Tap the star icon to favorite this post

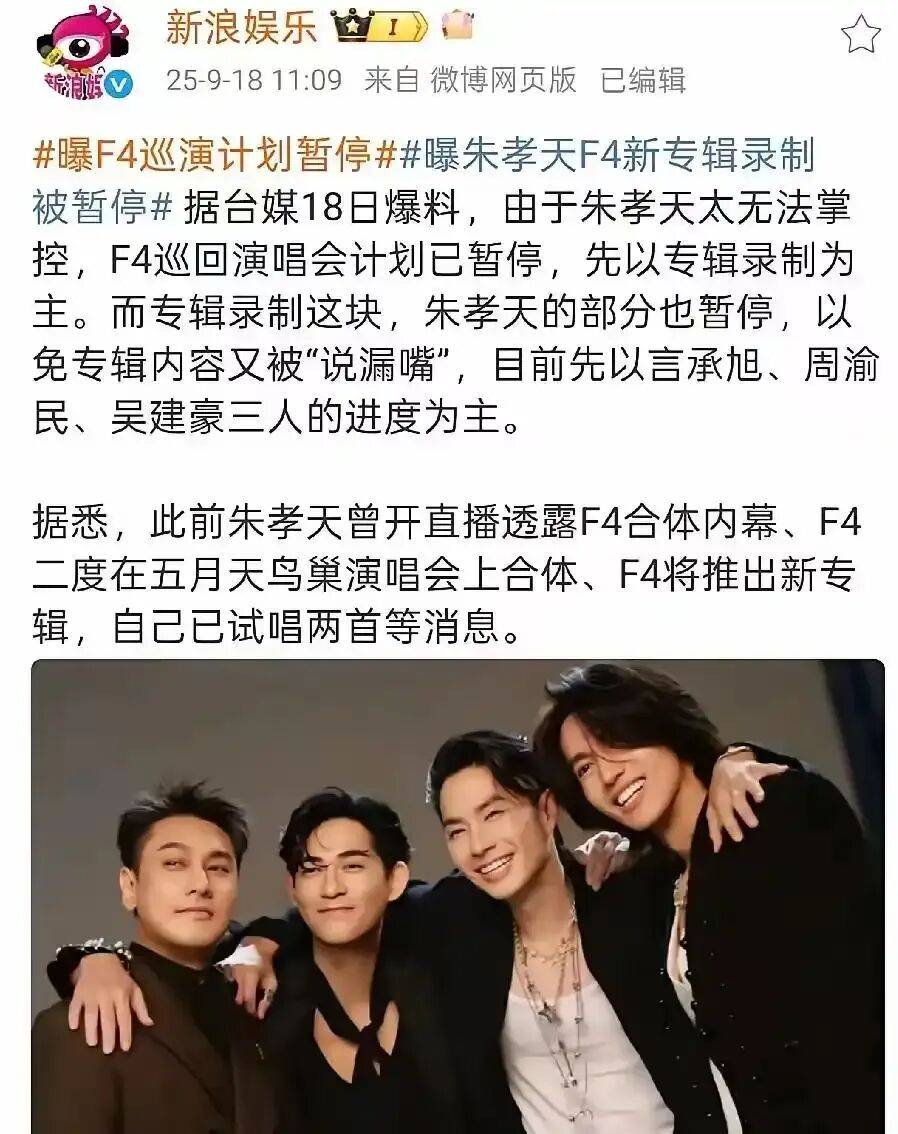pos(859,36)
